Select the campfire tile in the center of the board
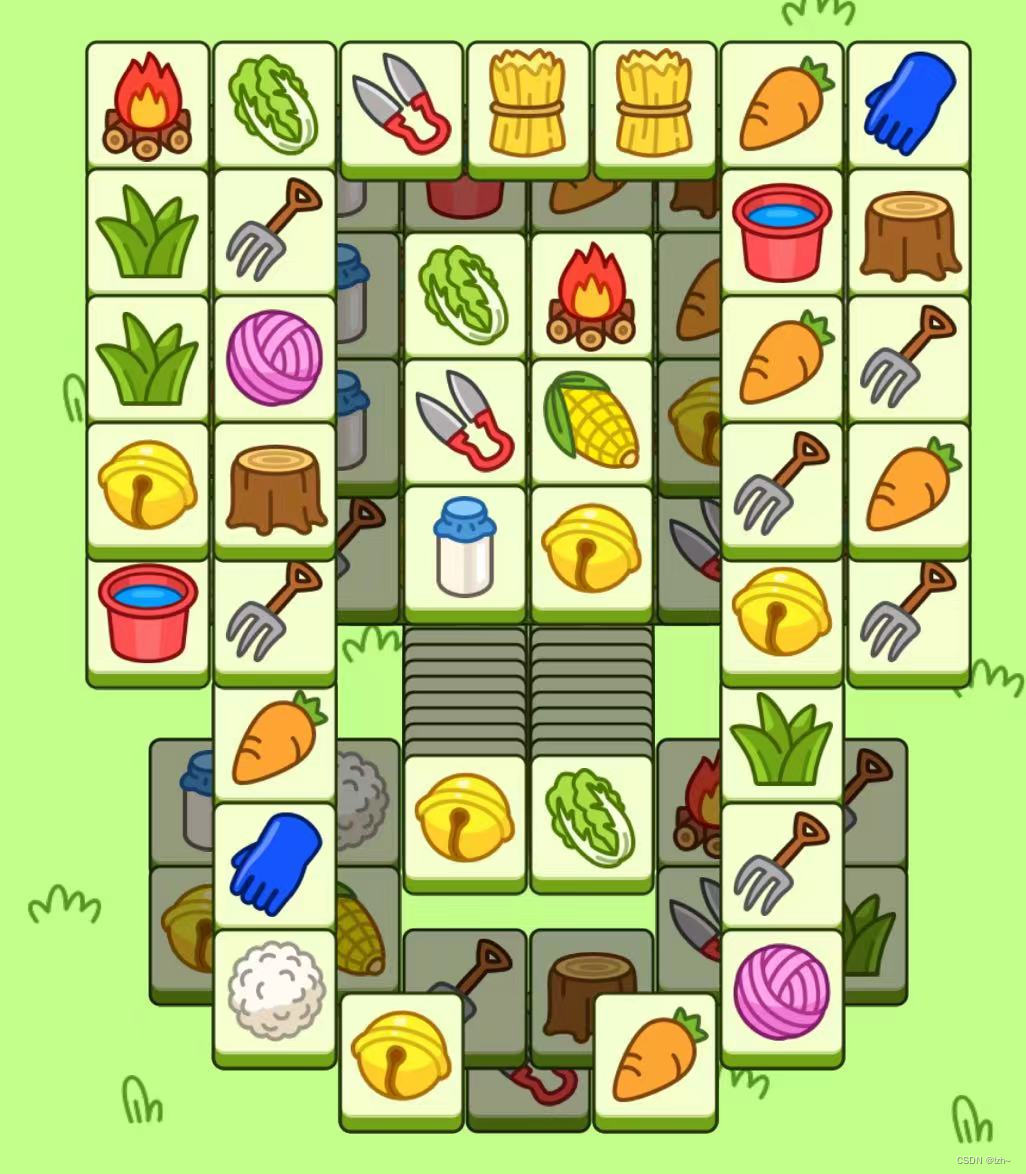1026x1174 pixels. pyautogui.click(x=590, y=293)
